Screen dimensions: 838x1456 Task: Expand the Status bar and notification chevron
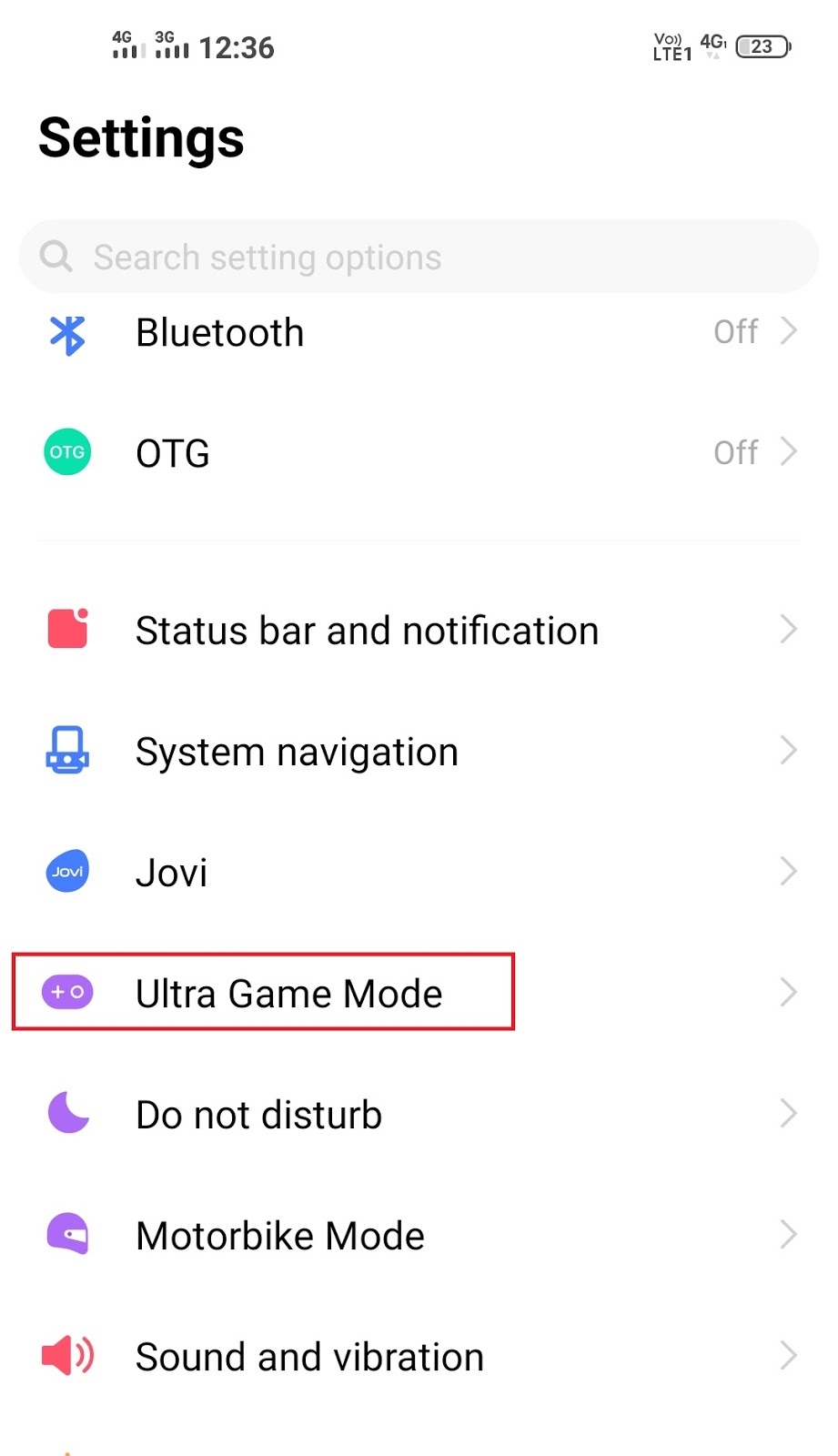(788, 629)
